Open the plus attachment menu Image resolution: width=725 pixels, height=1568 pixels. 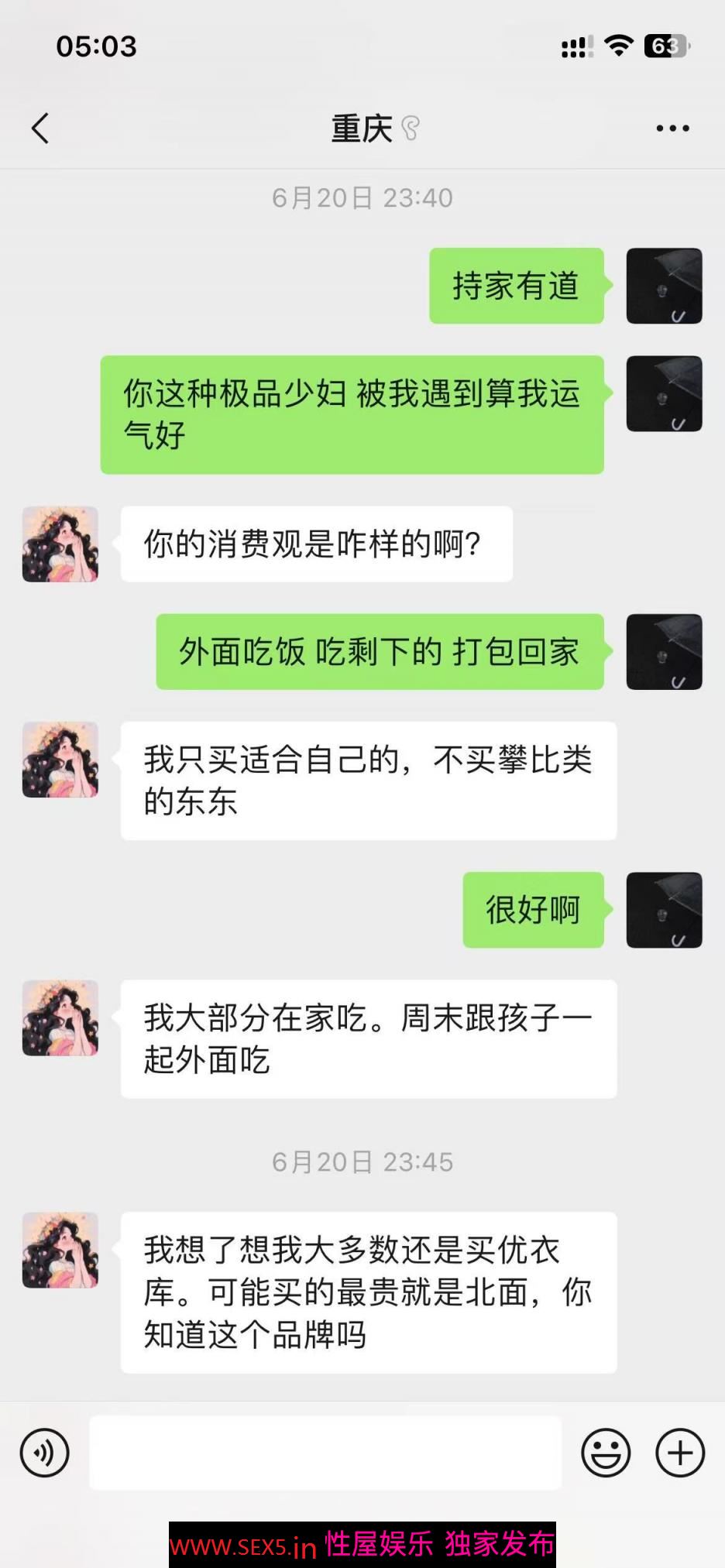coord(680,1453)
